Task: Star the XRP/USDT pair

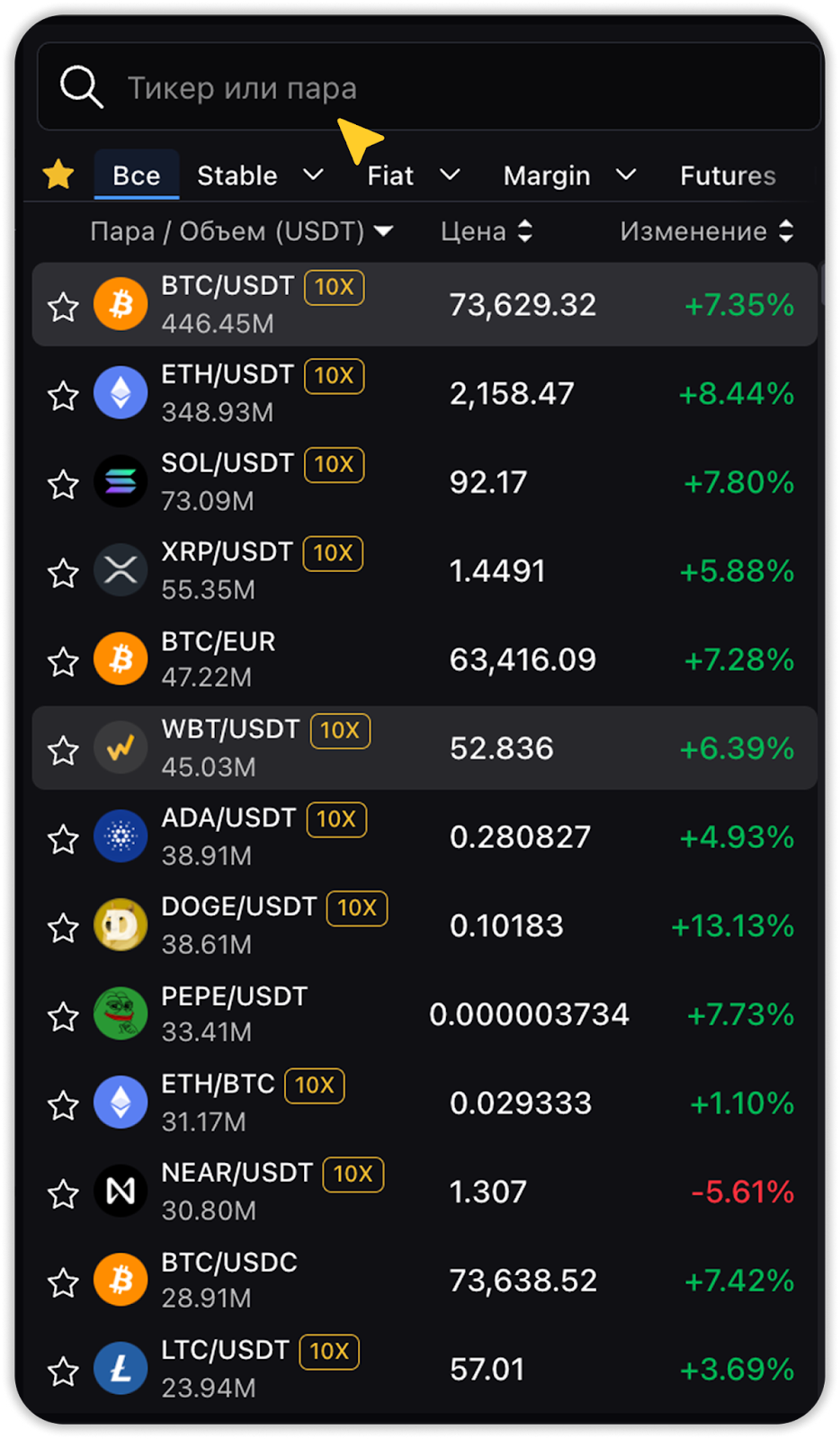Action: point(63,573)
